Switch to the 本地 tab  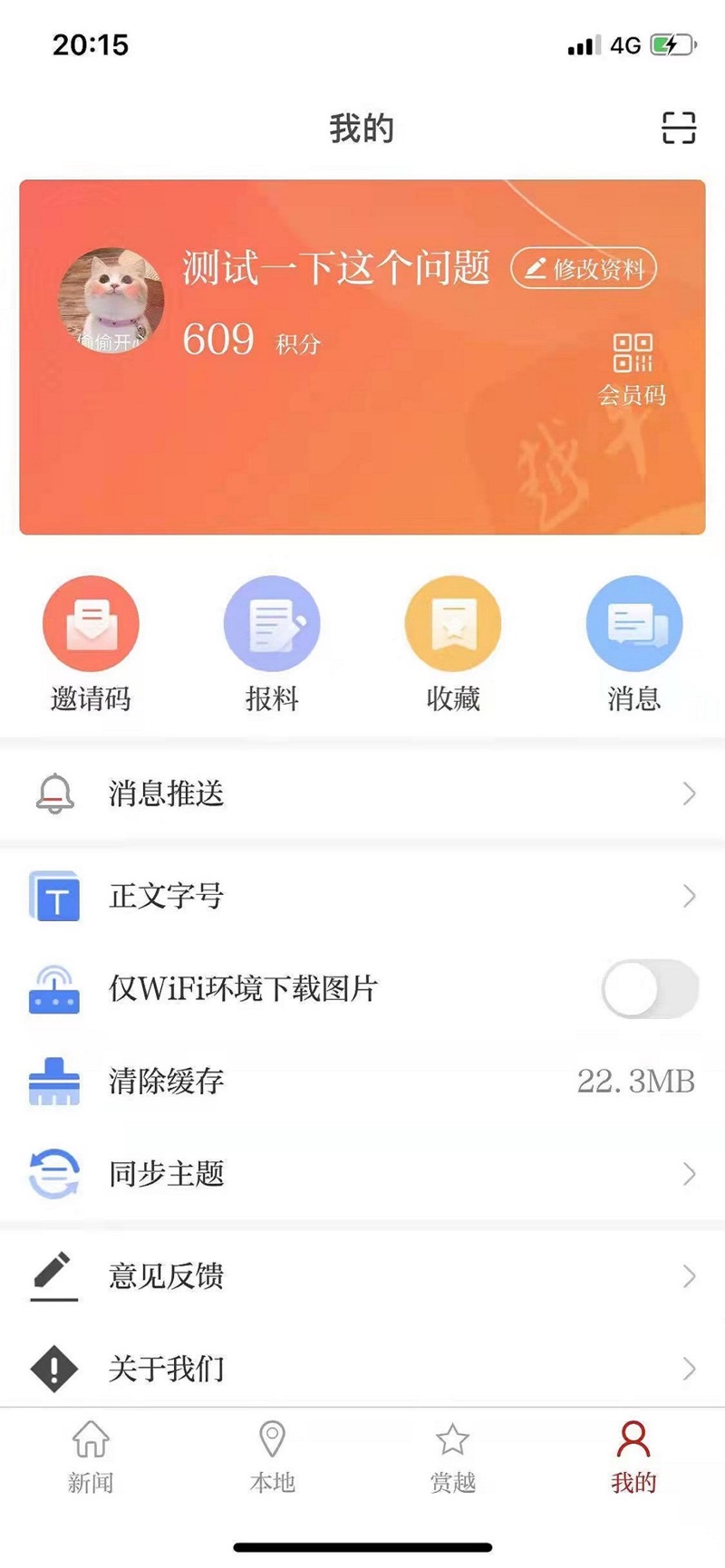[271, 1458]
